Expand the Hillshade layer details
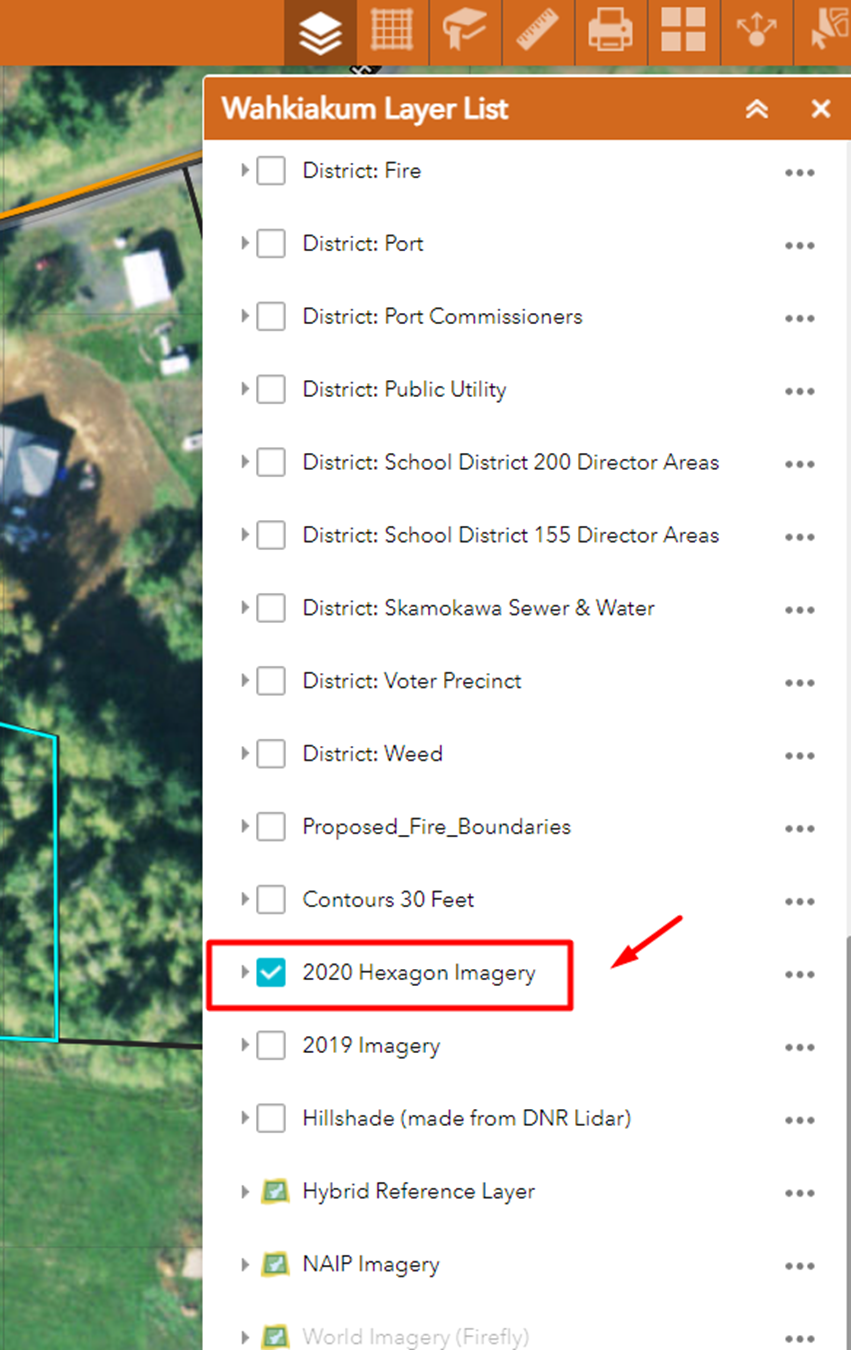This screenshot has width=851, height=1350. tap(245, 1118)
